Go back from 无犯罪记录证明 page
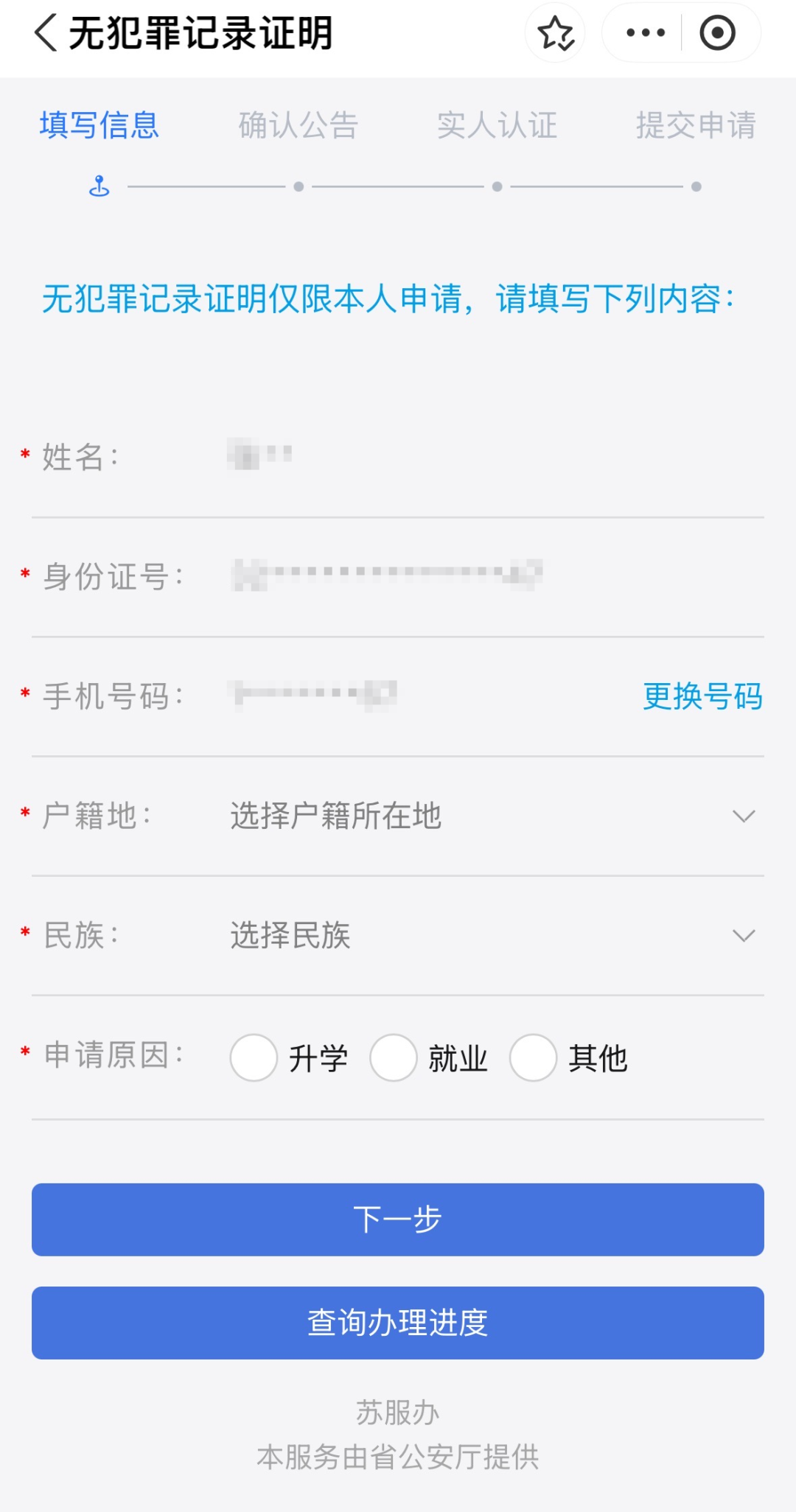The image size is (796, 1512). tap(46, 33)
